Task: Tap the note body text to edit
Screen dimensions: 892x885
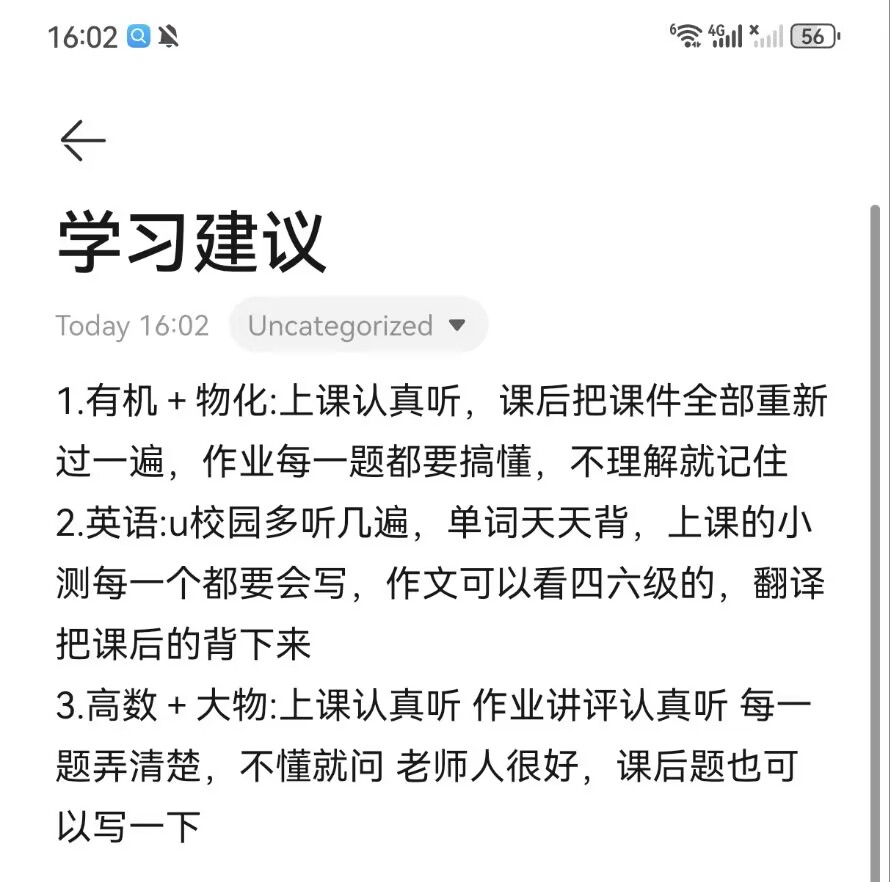Action: pos(440,612)
